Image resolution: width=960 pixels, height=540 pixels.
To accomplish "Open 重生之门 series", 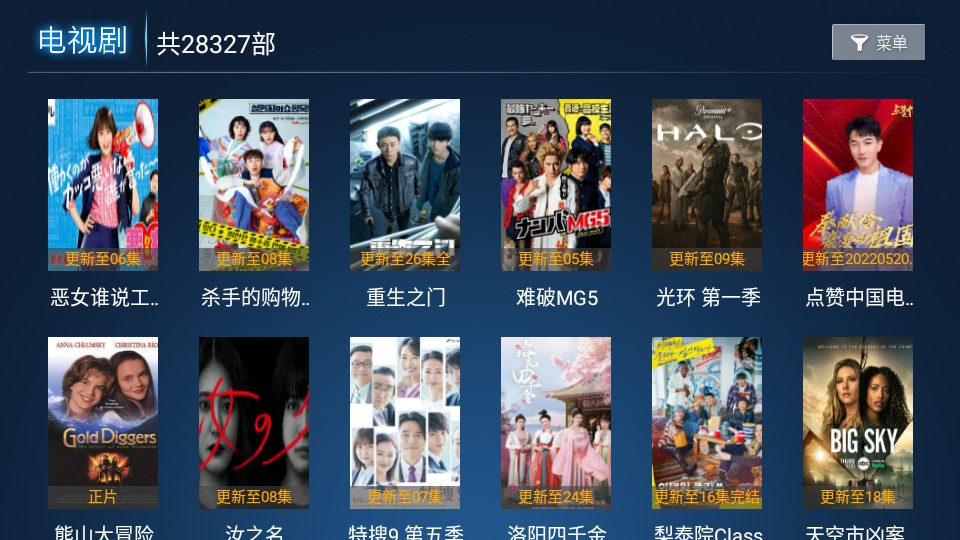I will coord(405,185).
